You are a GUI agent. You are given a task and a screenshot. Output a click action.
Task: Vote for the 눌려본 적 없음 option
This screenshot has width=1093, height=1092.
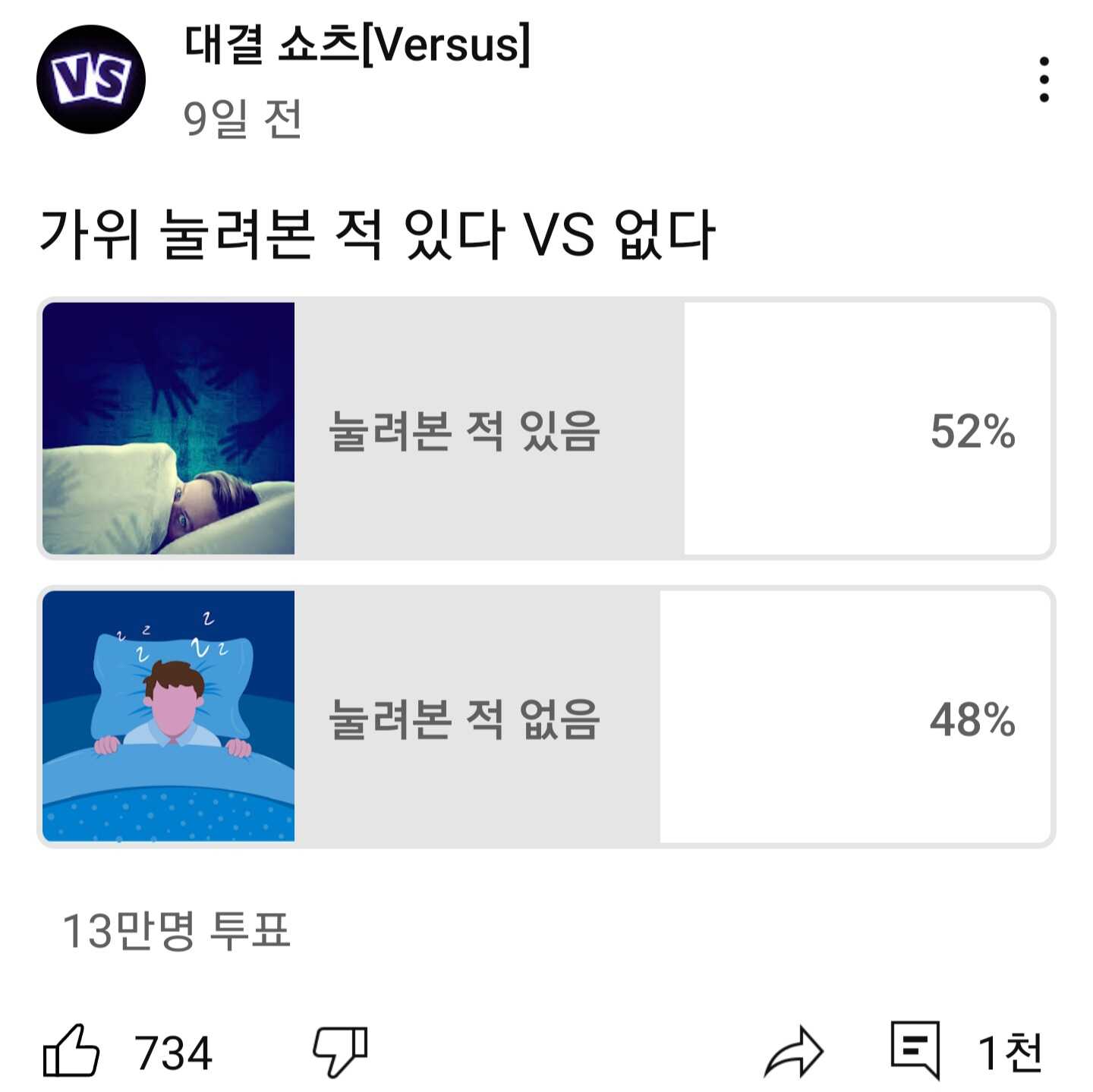(x=546, y=717)
